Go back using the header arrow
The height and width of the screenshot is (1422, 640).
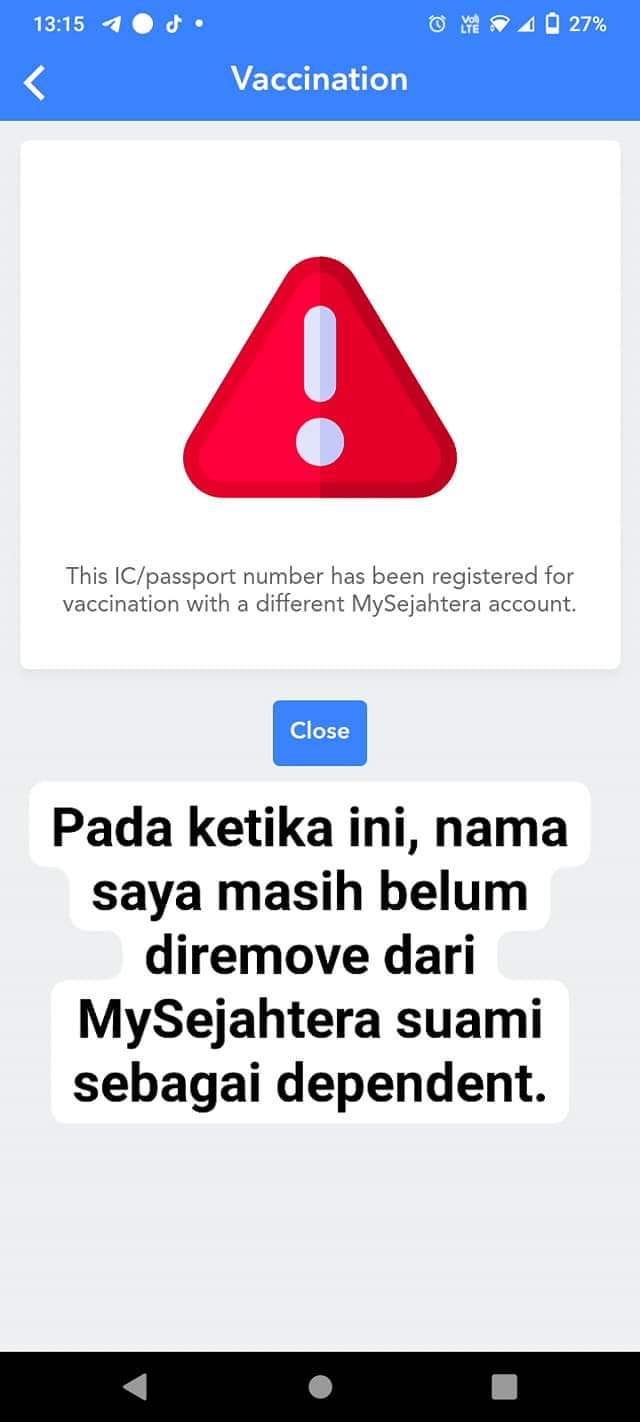35,82
